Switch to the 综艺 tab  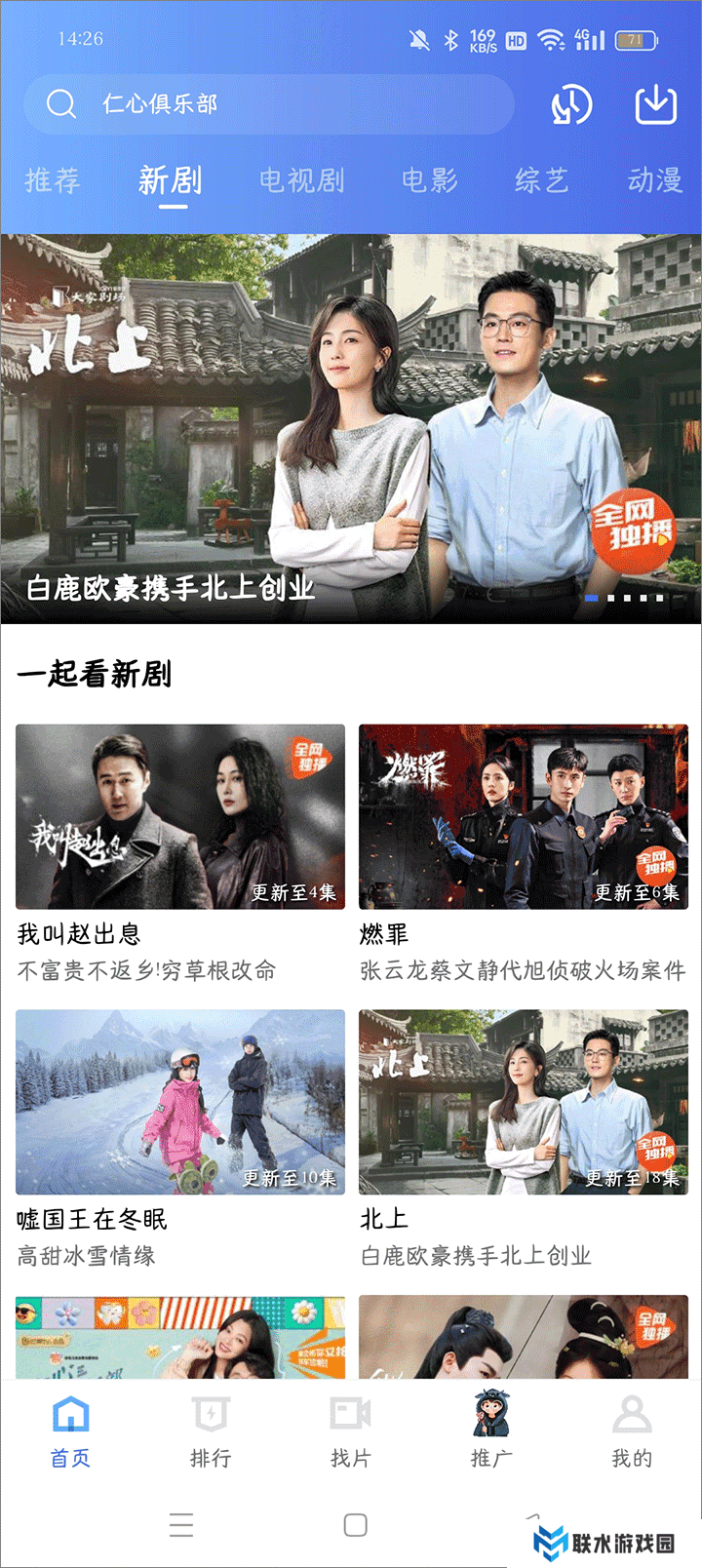click(541, 180)
